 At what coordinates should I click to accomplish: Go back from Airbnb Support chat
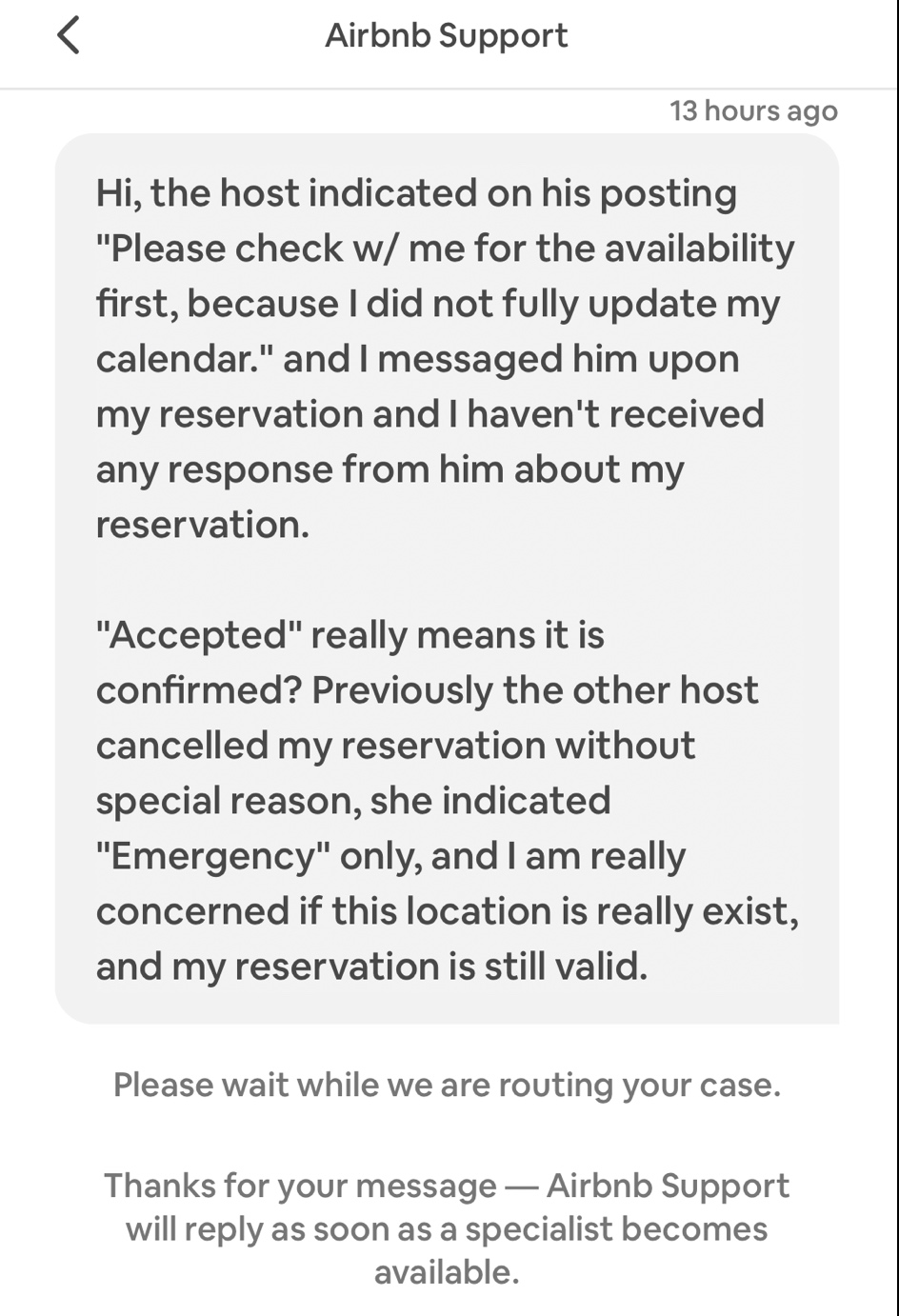pyautogui.click(x=69, y=36)
